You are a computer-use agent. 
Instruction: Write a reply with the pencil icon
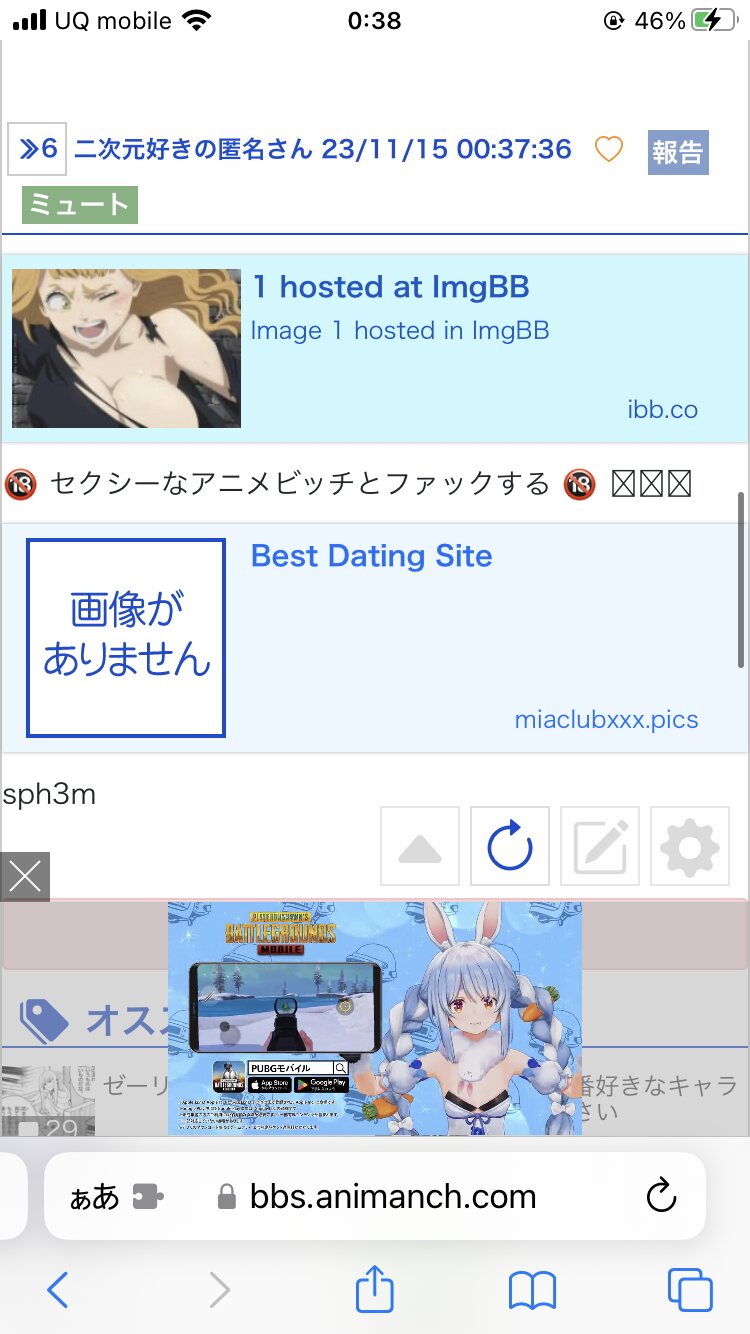[600, 846]
